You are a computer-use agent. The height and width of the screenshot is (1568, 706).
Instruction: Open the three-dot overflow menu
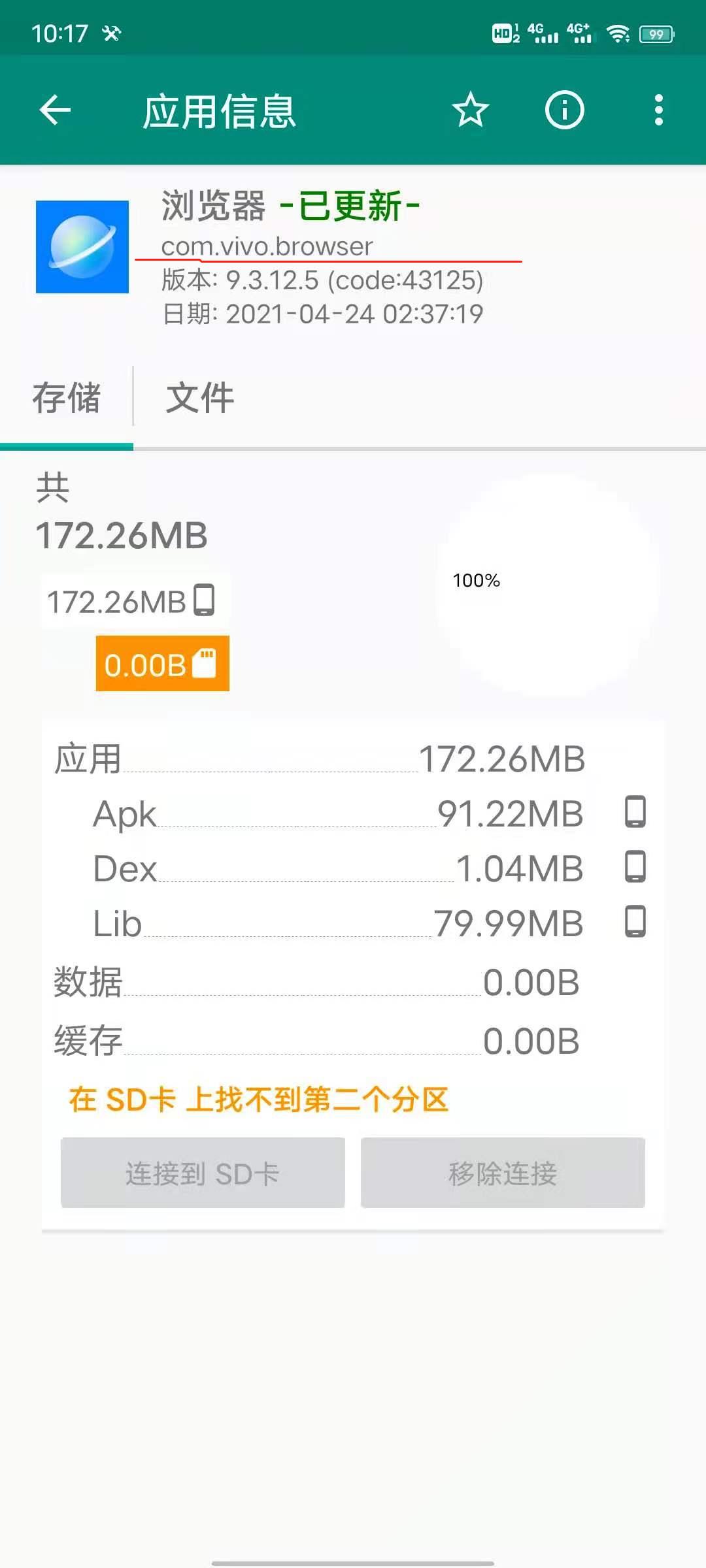pos(658,111)
